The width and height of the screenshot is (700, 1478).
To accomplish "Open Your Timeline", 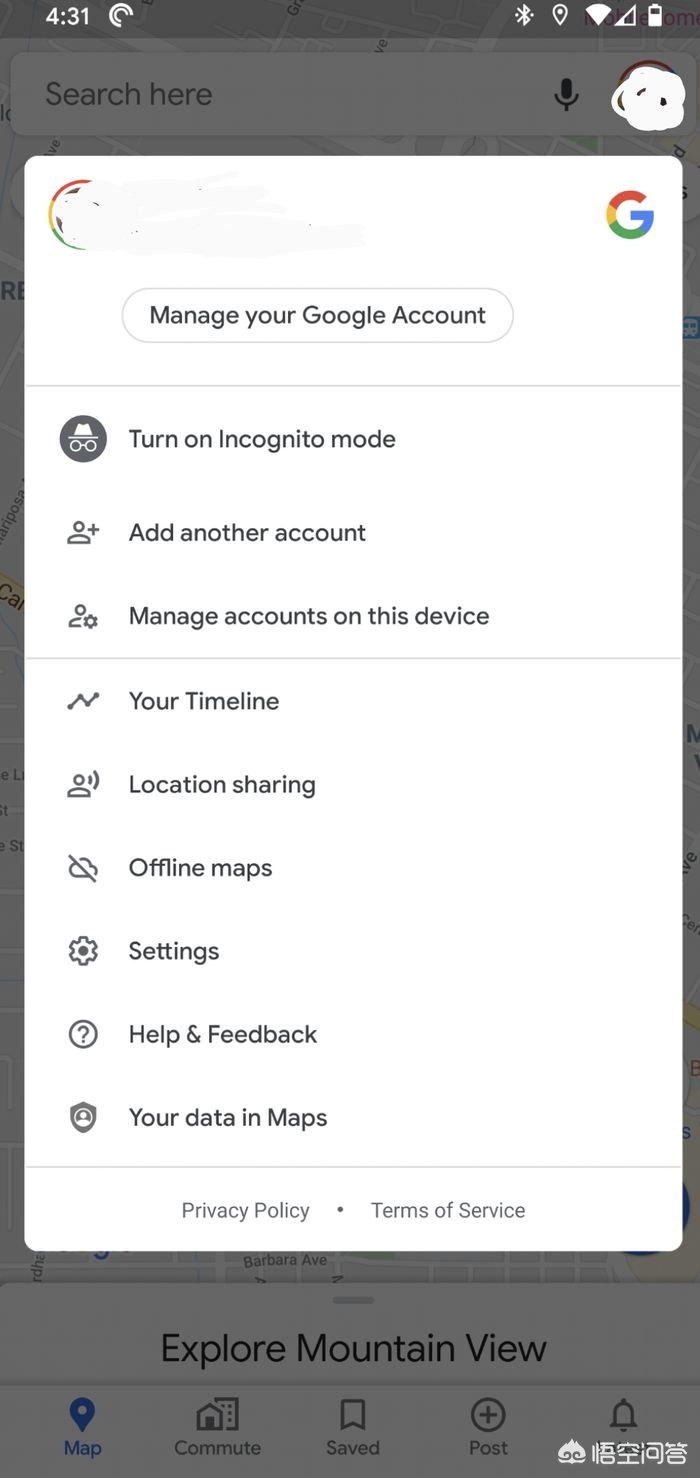I will click(353, 701).
